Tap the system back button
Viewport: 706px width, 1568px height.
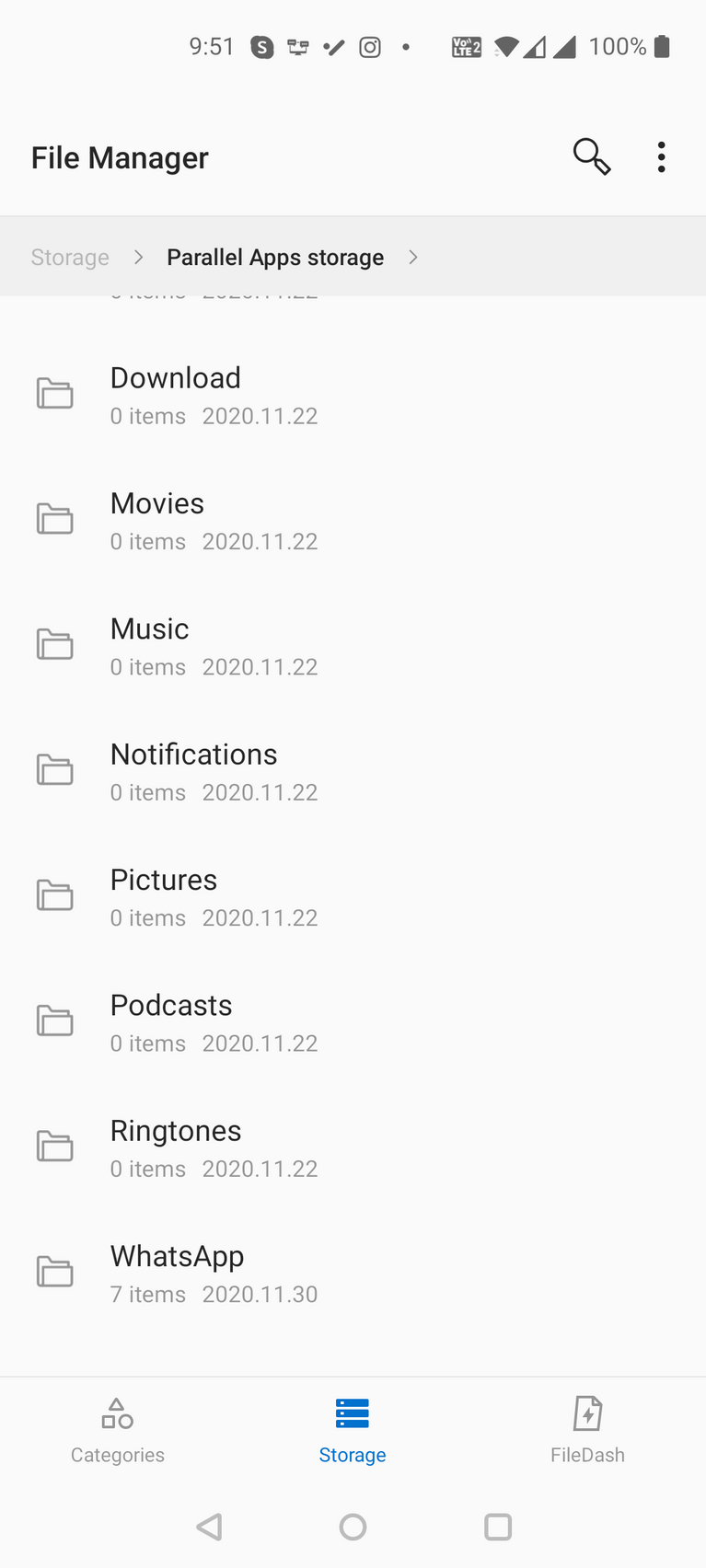click(210, 1528)
